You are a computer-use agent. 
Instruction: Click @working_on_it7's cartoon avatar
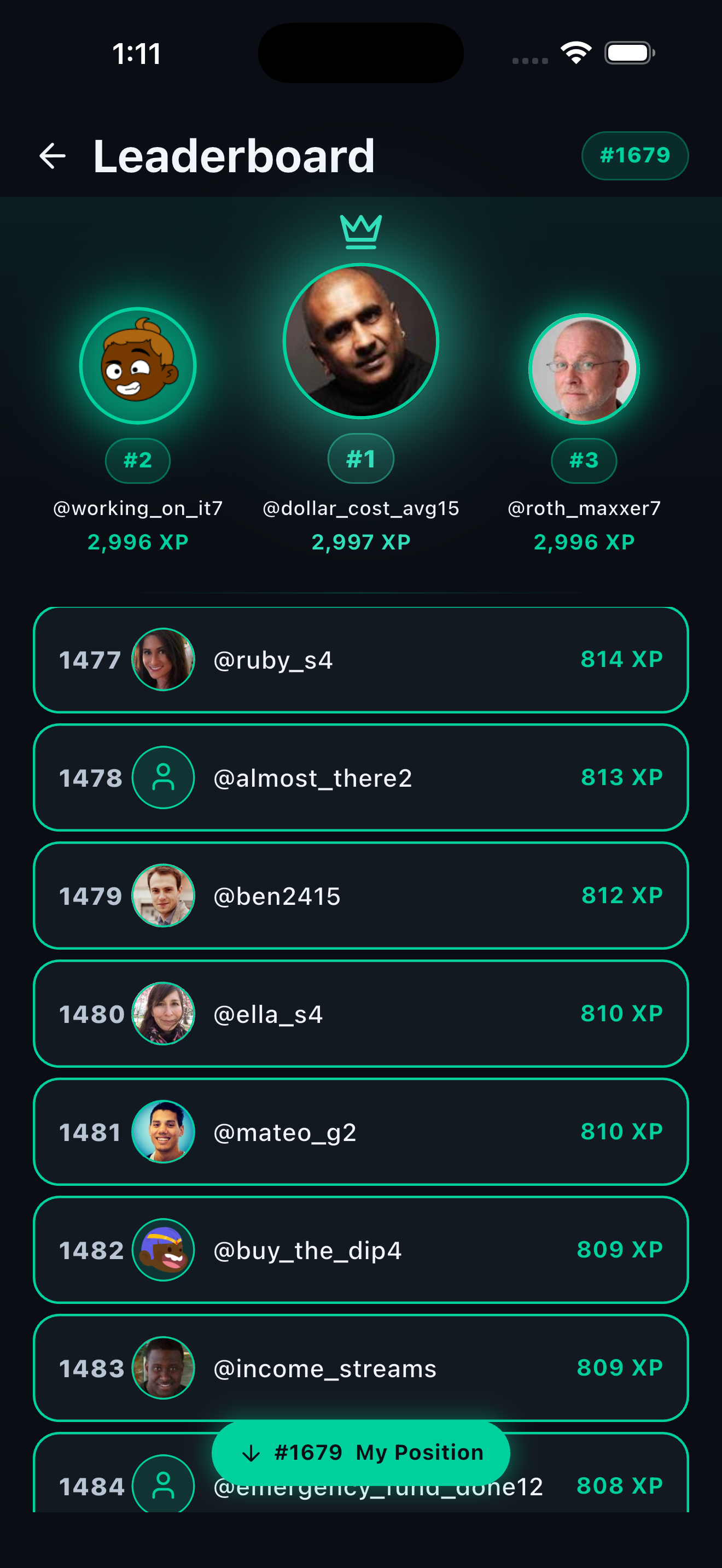pos(137,364)
